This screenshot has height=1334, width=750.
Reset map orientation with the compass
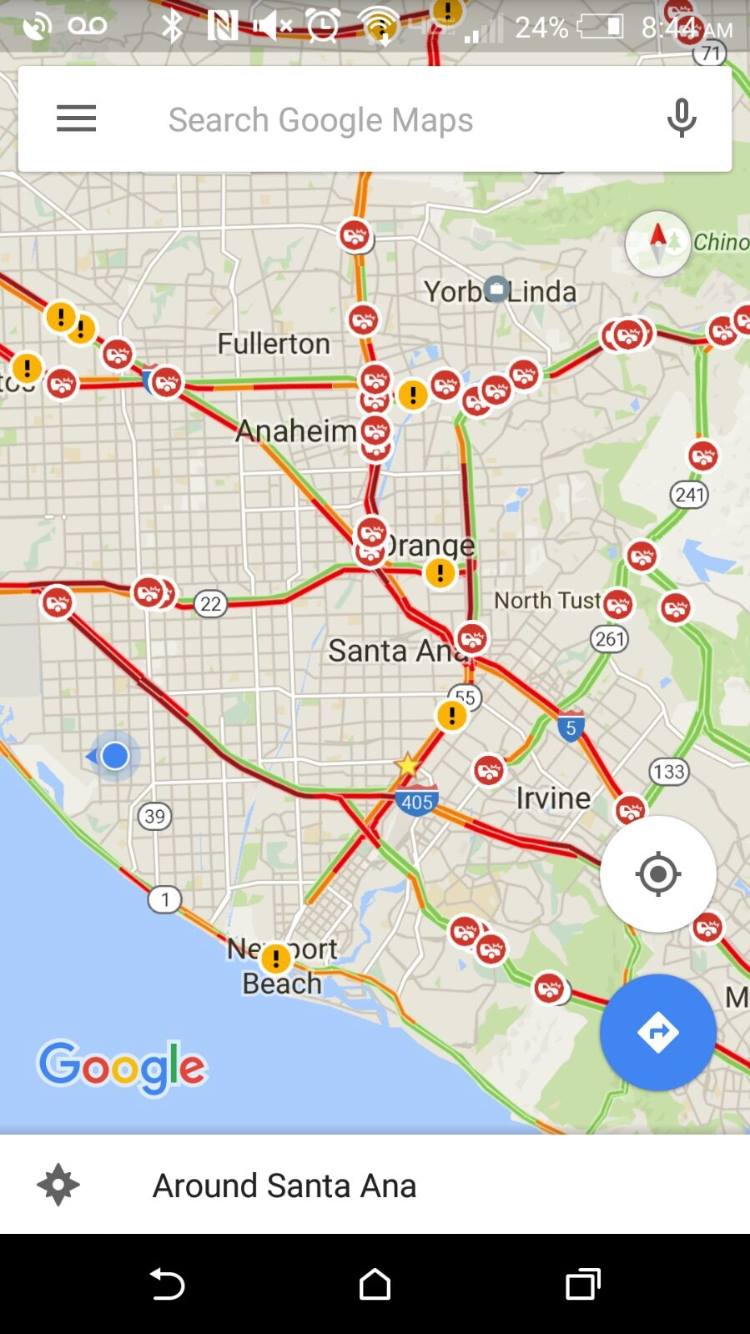click(658, 243)
